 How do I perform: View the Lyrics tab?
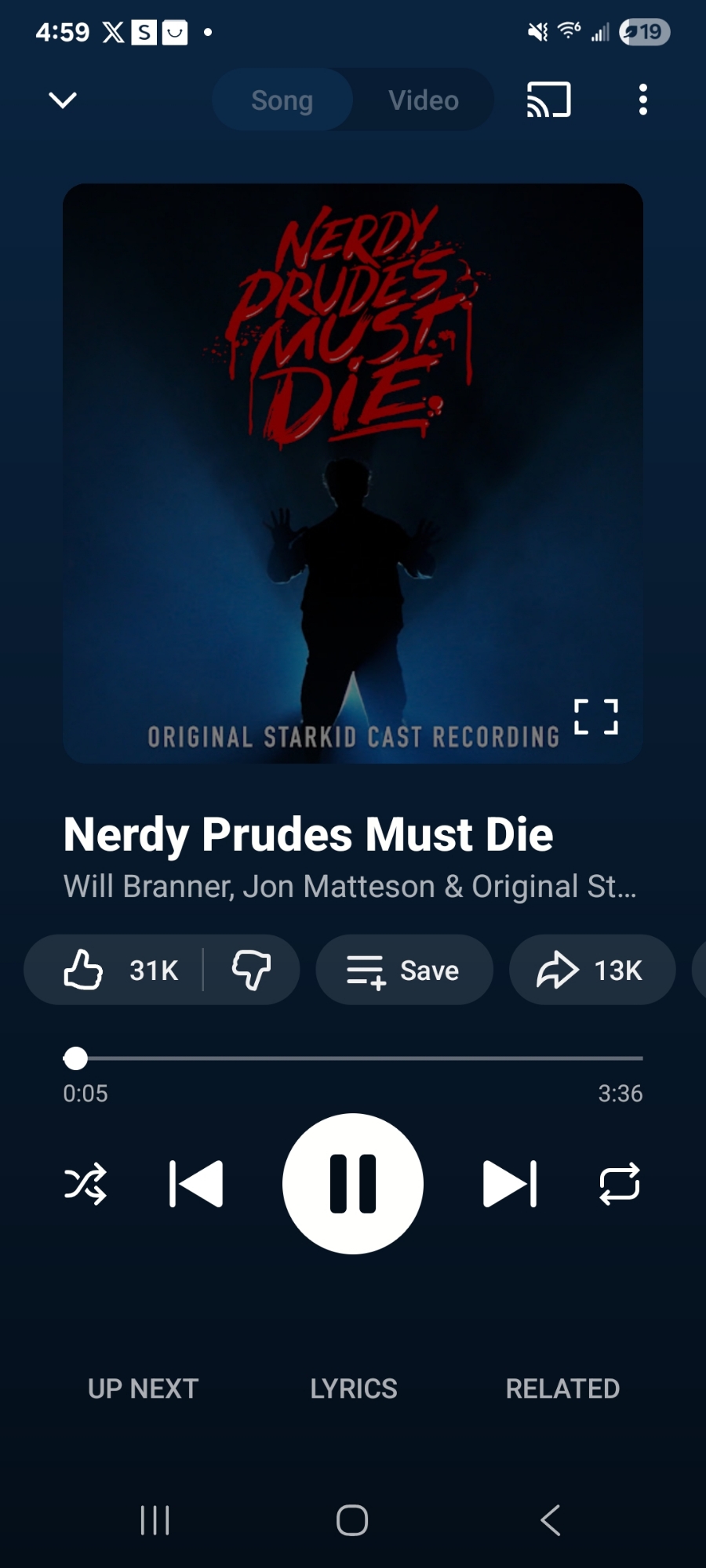click(354, 1388)
